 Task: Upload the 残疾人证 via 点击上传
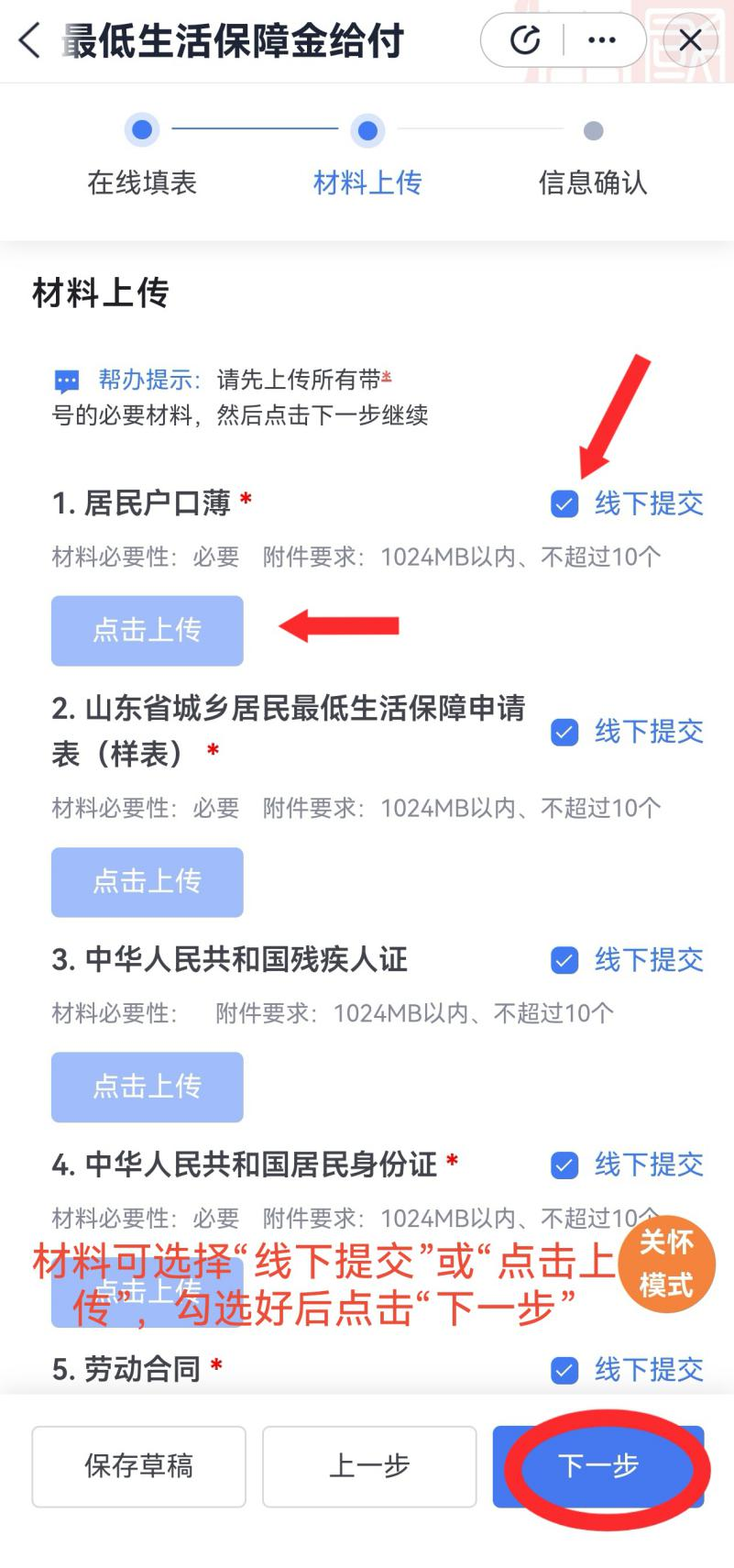click(148, 1087)
